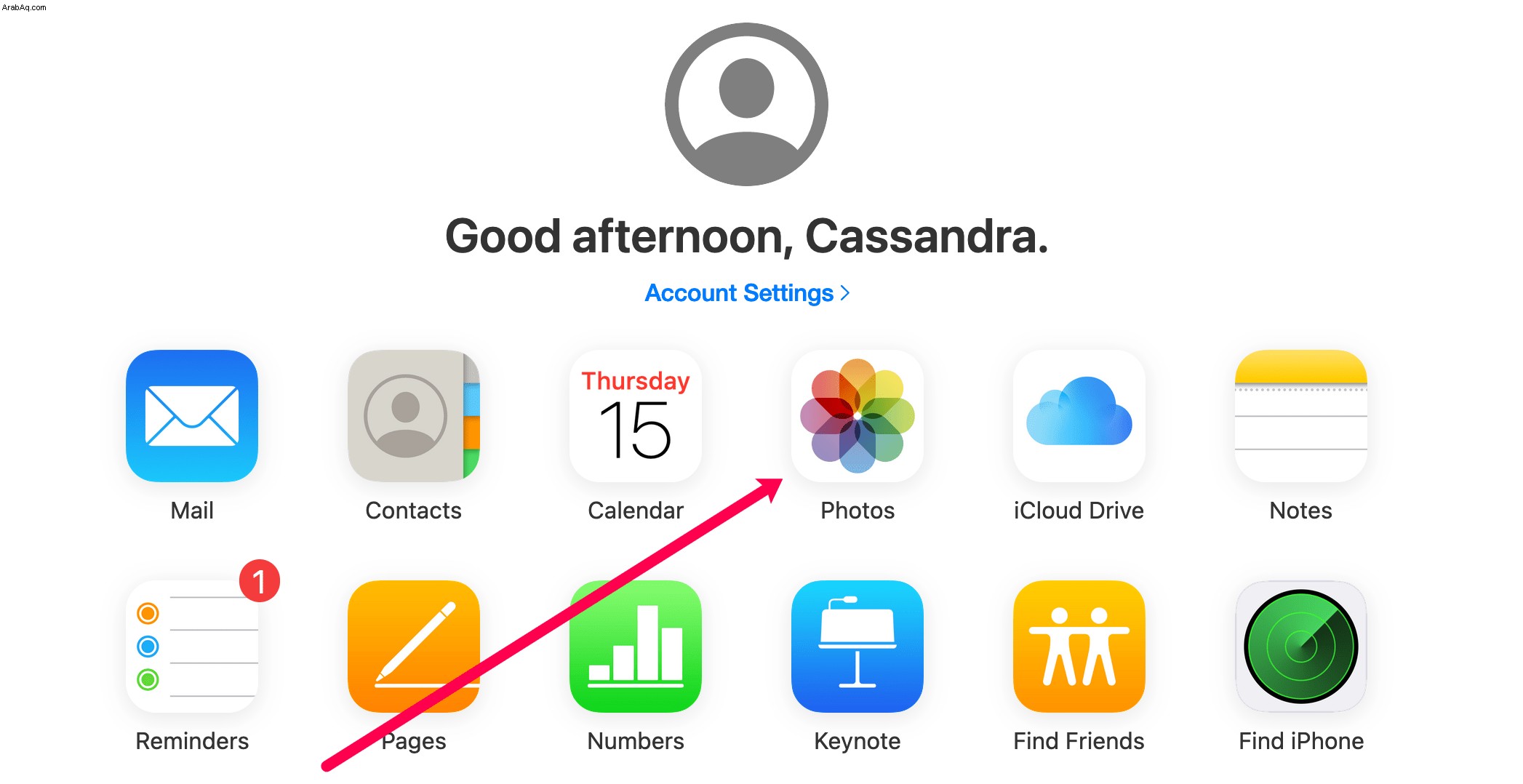1523x784 pixels.
Task: Launch Keynote
Action: click(857, 646)
